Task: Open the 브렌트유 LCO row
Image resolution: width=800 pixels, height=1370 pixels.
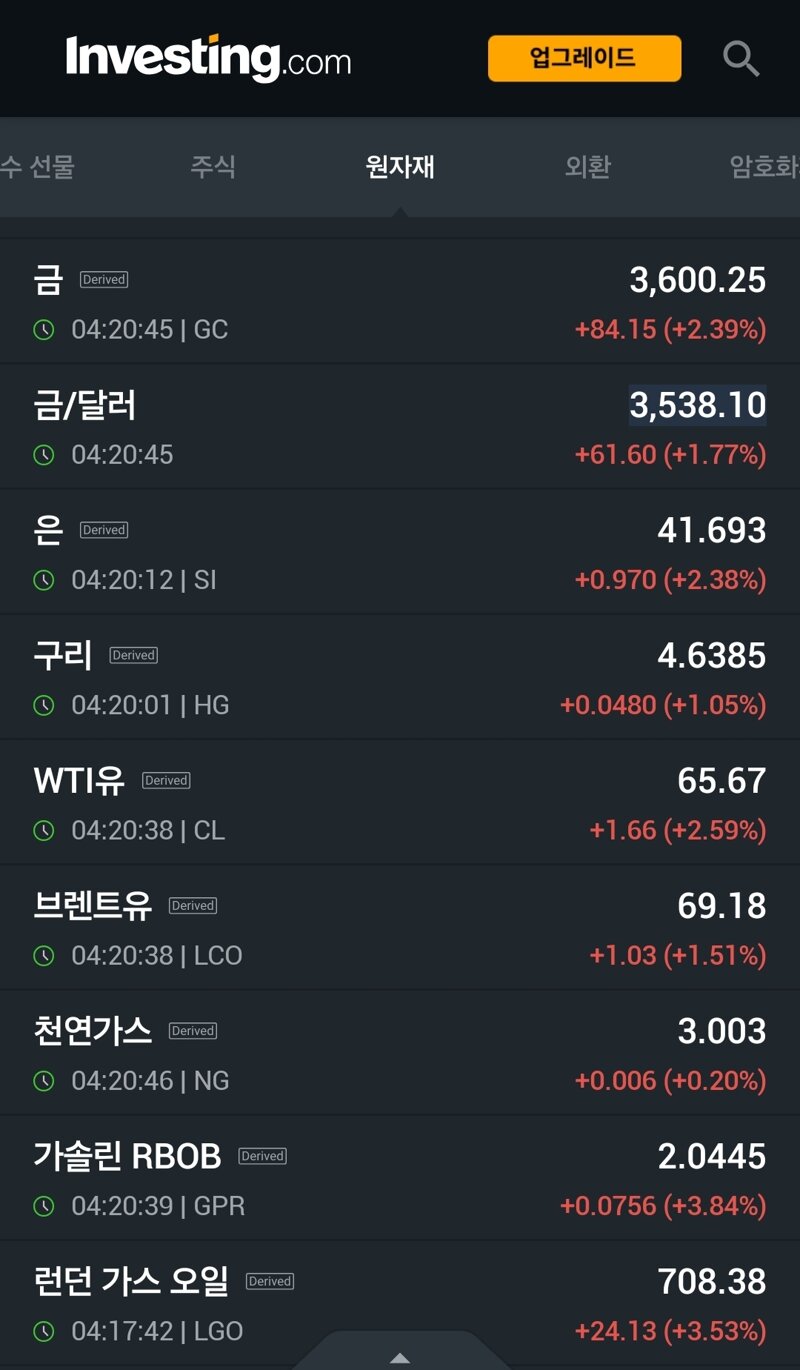Action: [x=400, y=927]
